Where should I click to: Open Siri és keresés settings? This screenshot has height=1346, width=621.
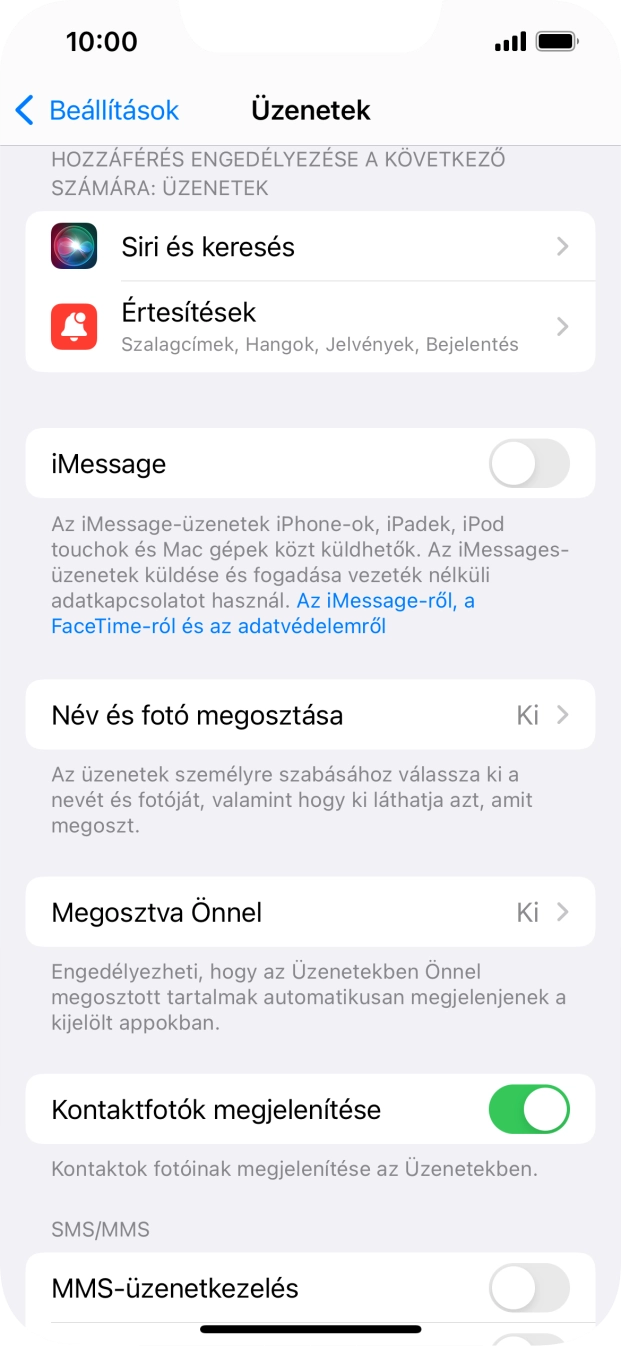click(310, 246)
